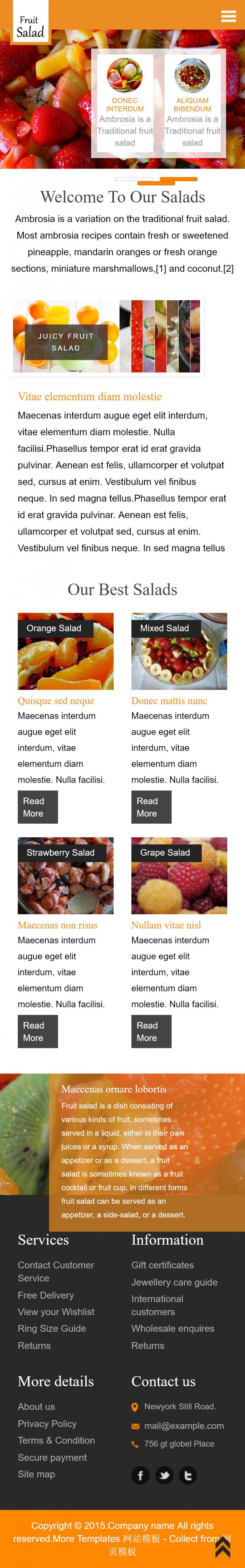
Task: Tap the back-to-top arrow
Action: [223, 1547]
